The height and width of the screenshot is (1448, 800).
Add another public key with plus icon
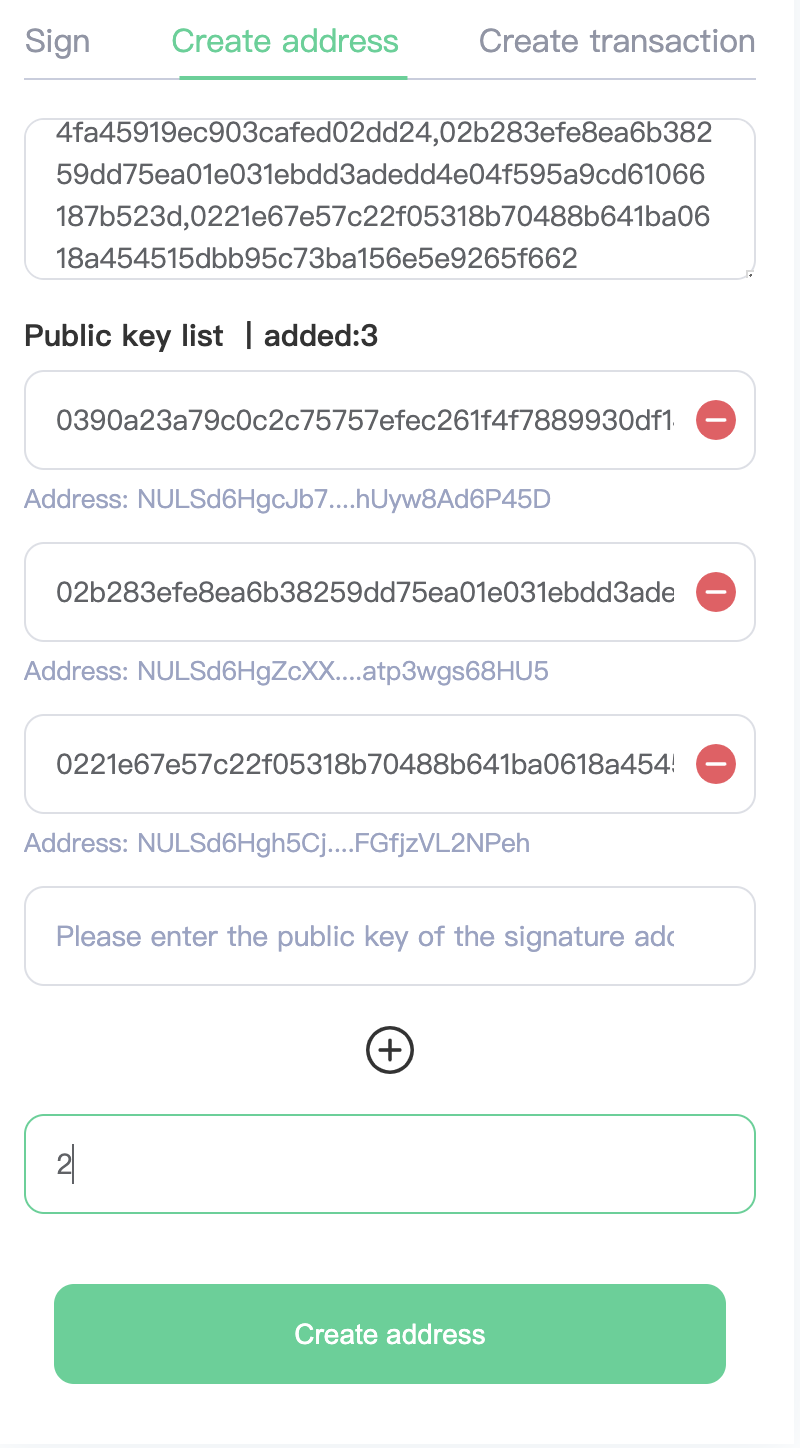pyautogui.click(x=390, y=1049)
